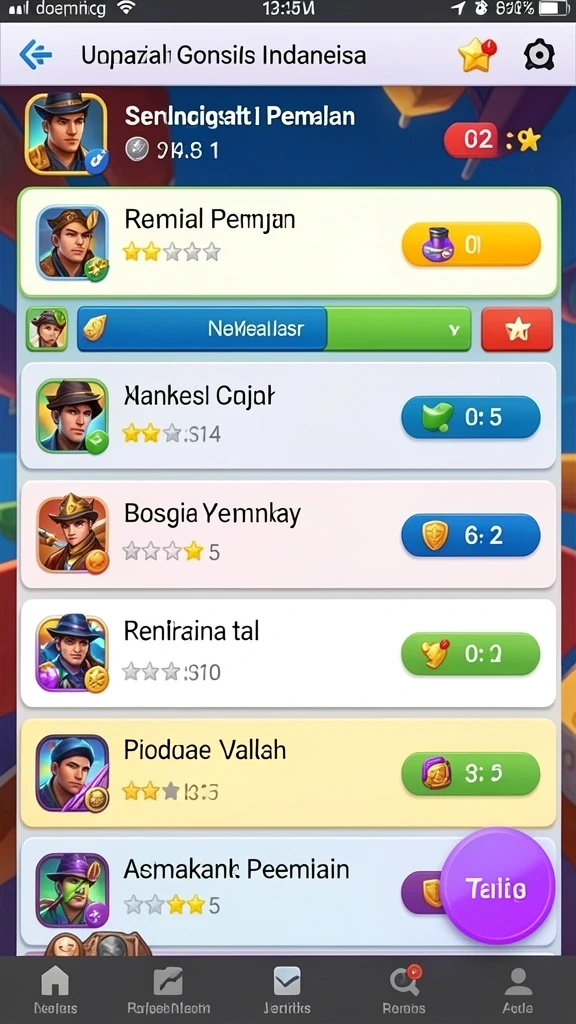Open the Pioduae Vallah row
Image resolution: width=576 pixels, height=1024 pixels.
288,773
